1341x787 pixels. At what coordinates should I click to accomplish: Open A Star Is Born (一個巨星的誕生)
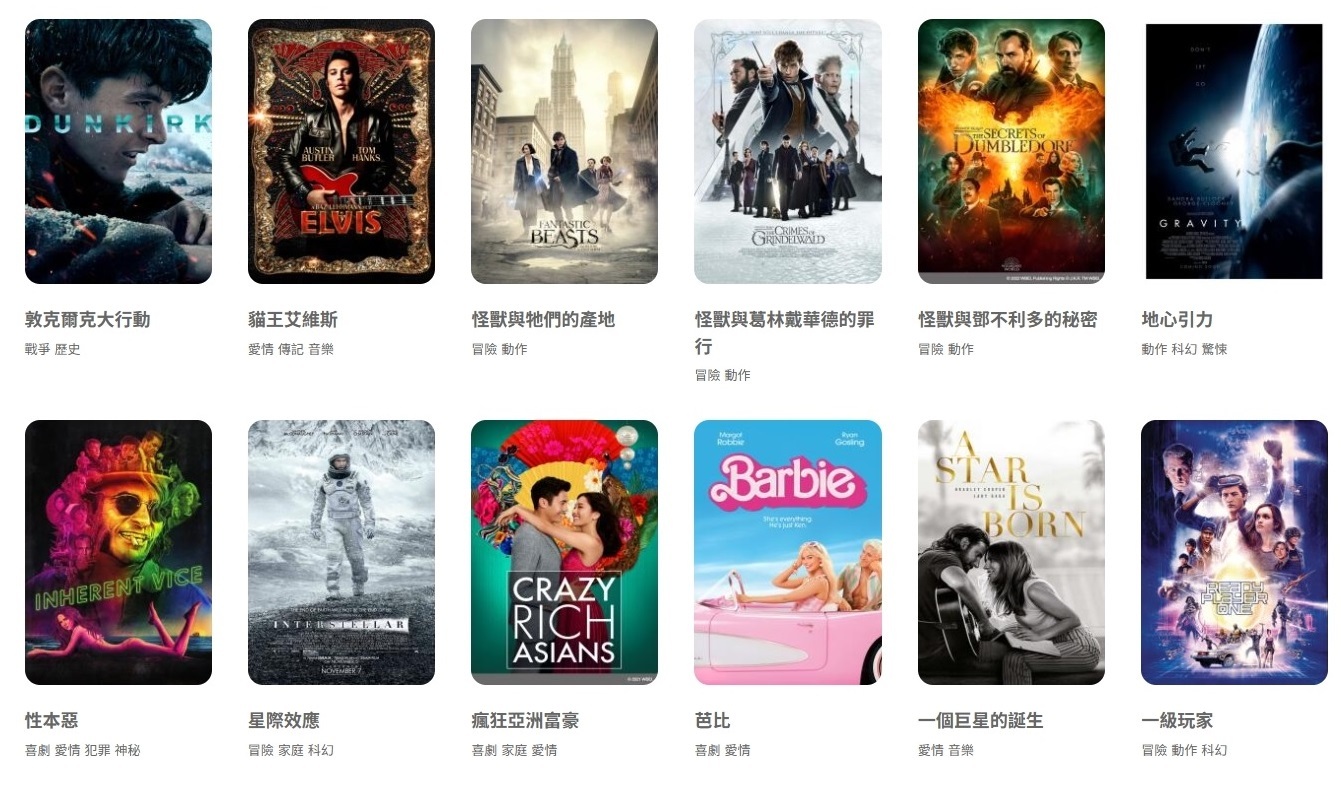1011,552
